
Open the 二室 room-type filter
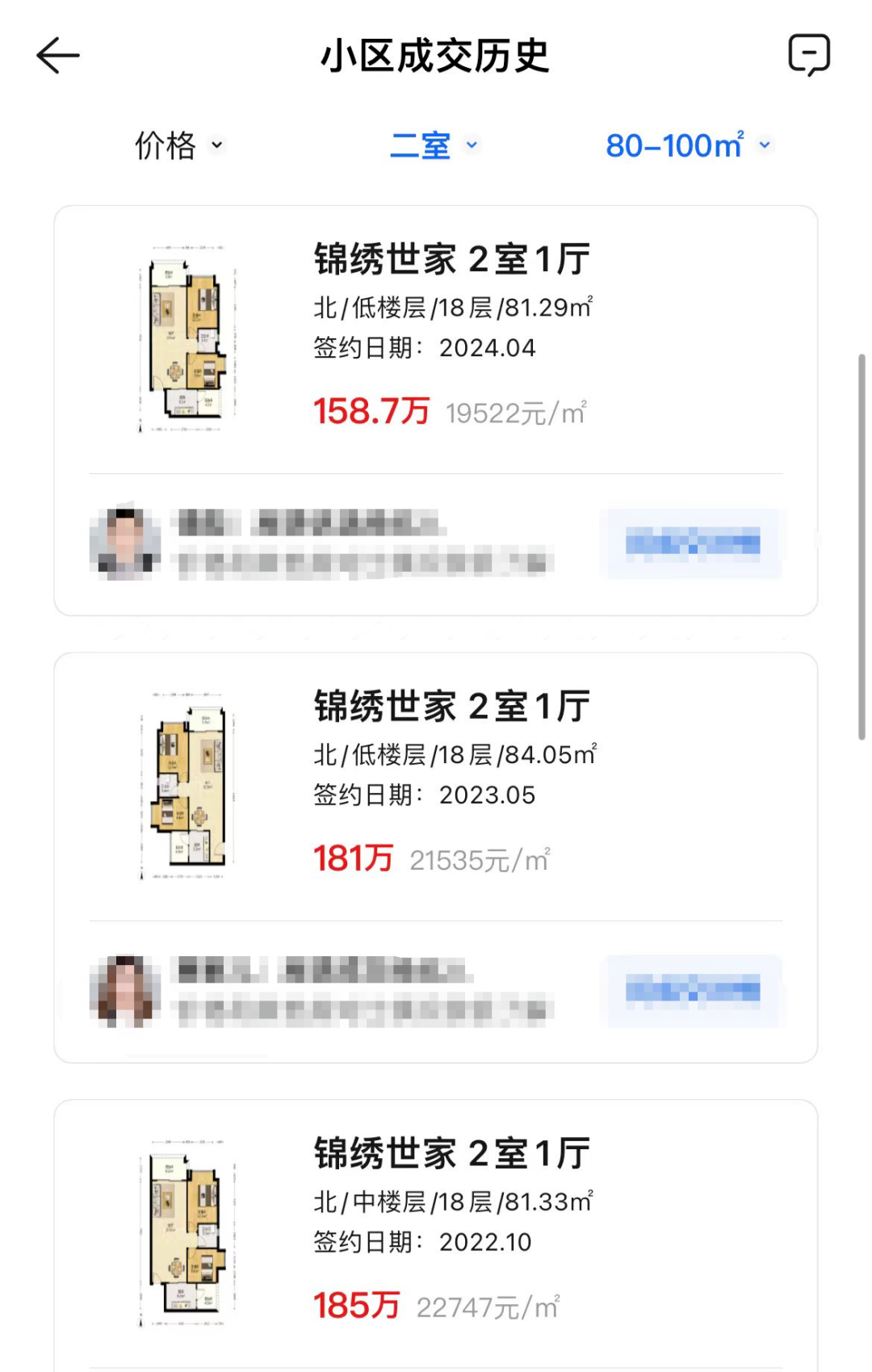[x=434, y=145]
